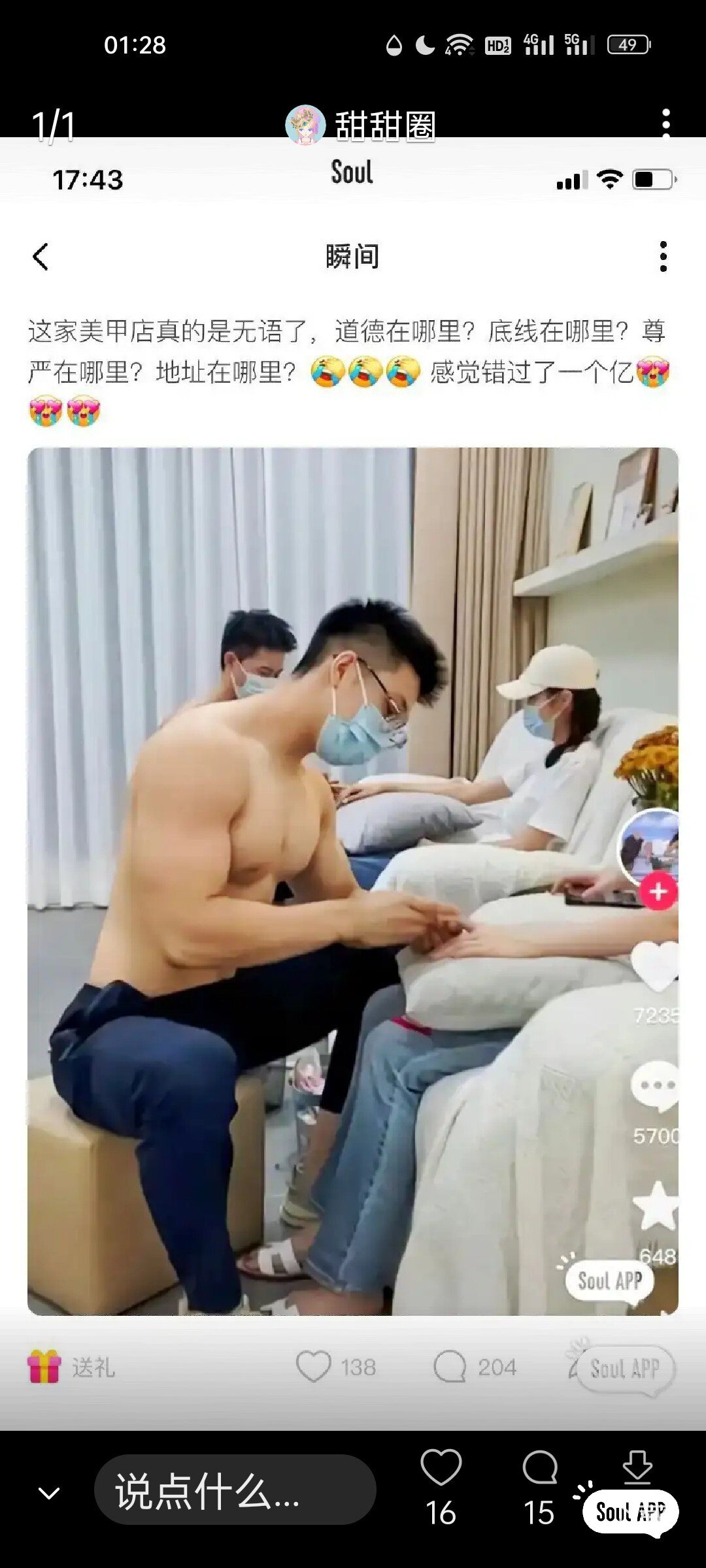
Task: Tap the 说点什么 comment input box
Action: 235,1493
